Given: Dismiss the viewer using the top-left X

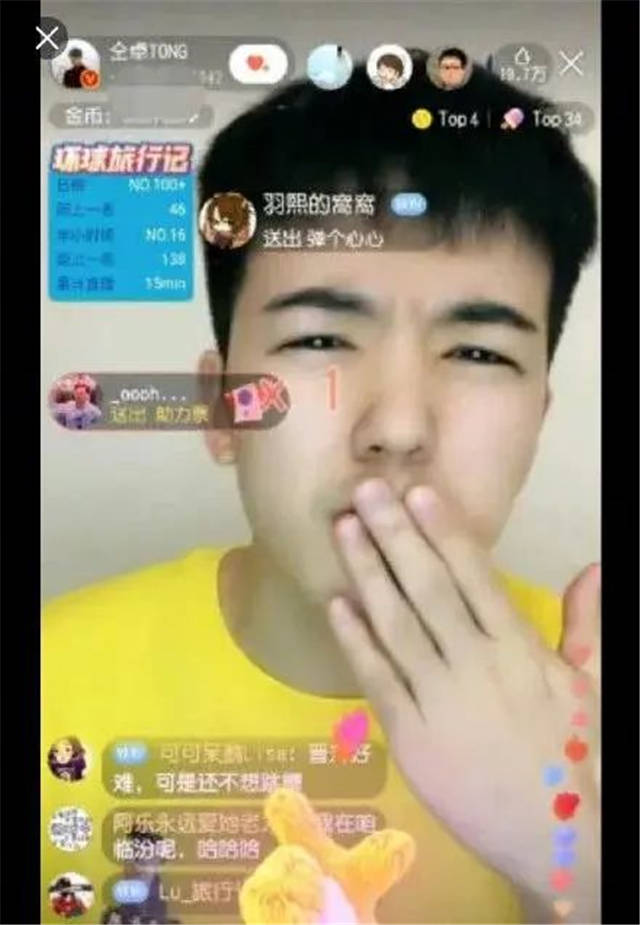Looking at the screenshot, I should pyautogui.click(x=47, y=38).
